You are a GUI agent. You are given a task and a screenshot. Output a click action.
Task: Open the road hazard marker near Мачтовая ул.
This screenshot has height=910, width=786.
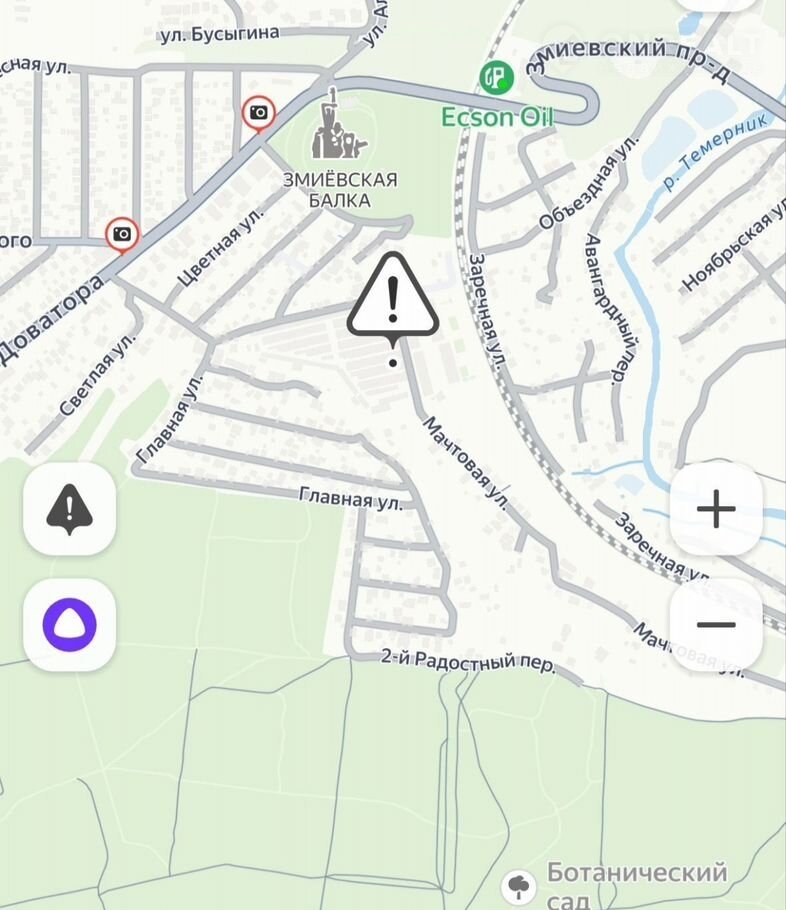(392, 295)
